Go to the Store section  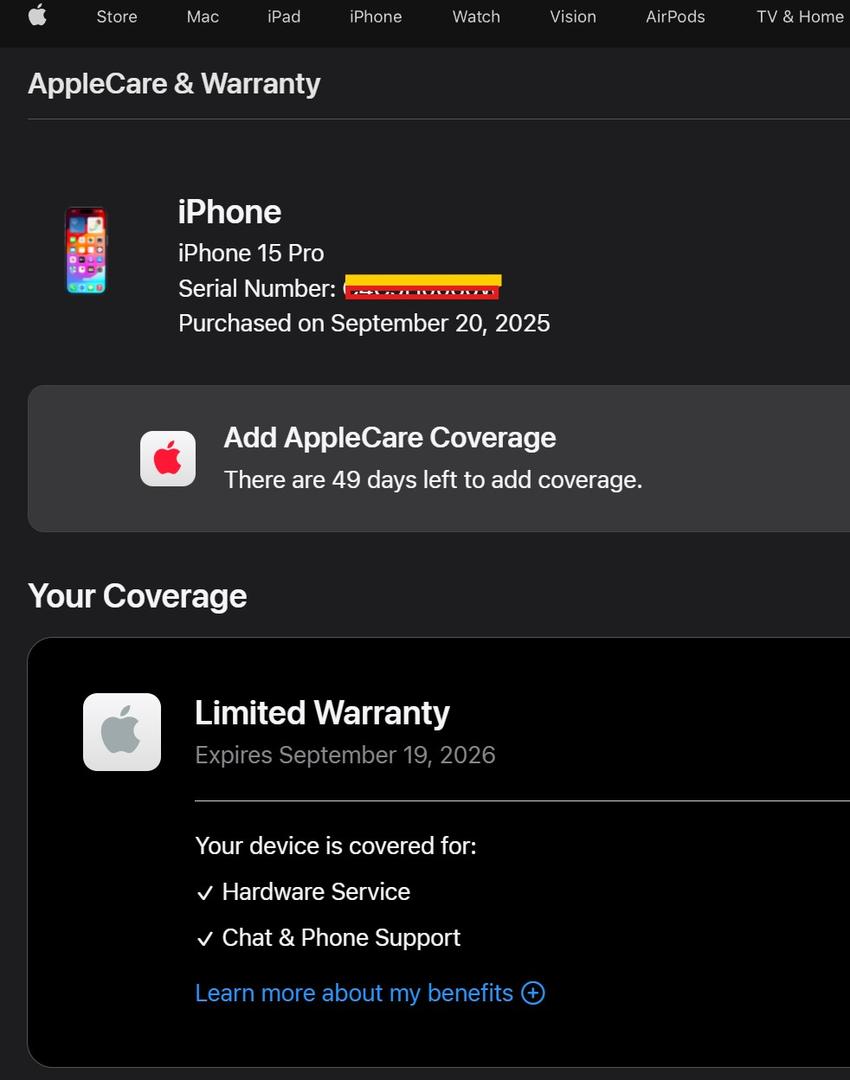pos(116,16)
